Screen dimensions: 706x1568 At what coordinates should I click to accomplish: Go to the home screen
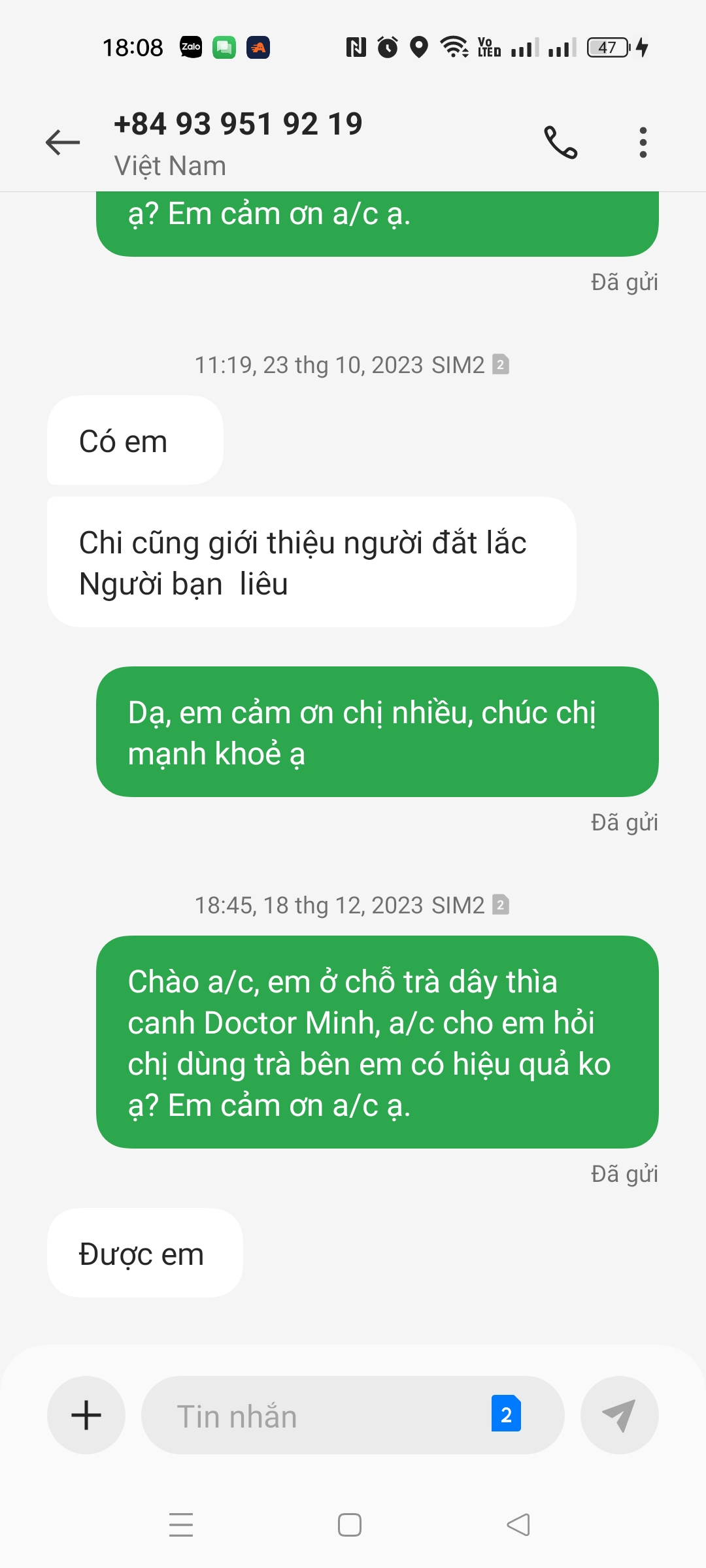coord(350,1525)
